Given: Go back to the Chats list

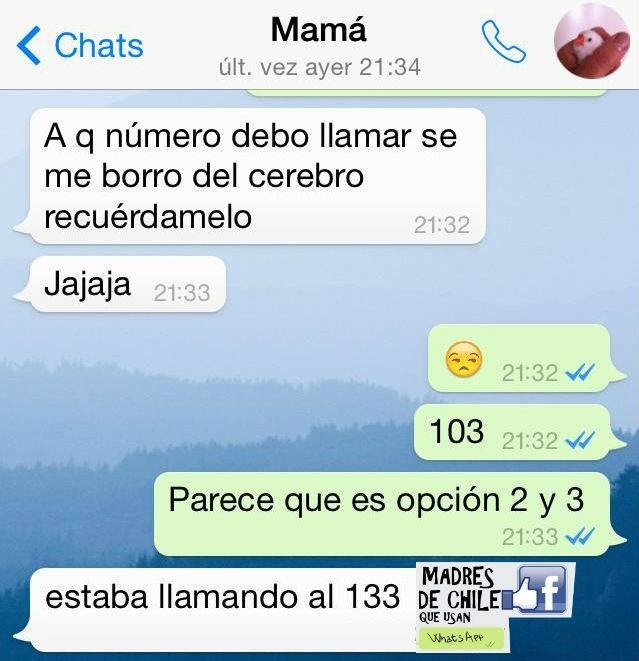Looking at the screenshot, I should point(80,45).
